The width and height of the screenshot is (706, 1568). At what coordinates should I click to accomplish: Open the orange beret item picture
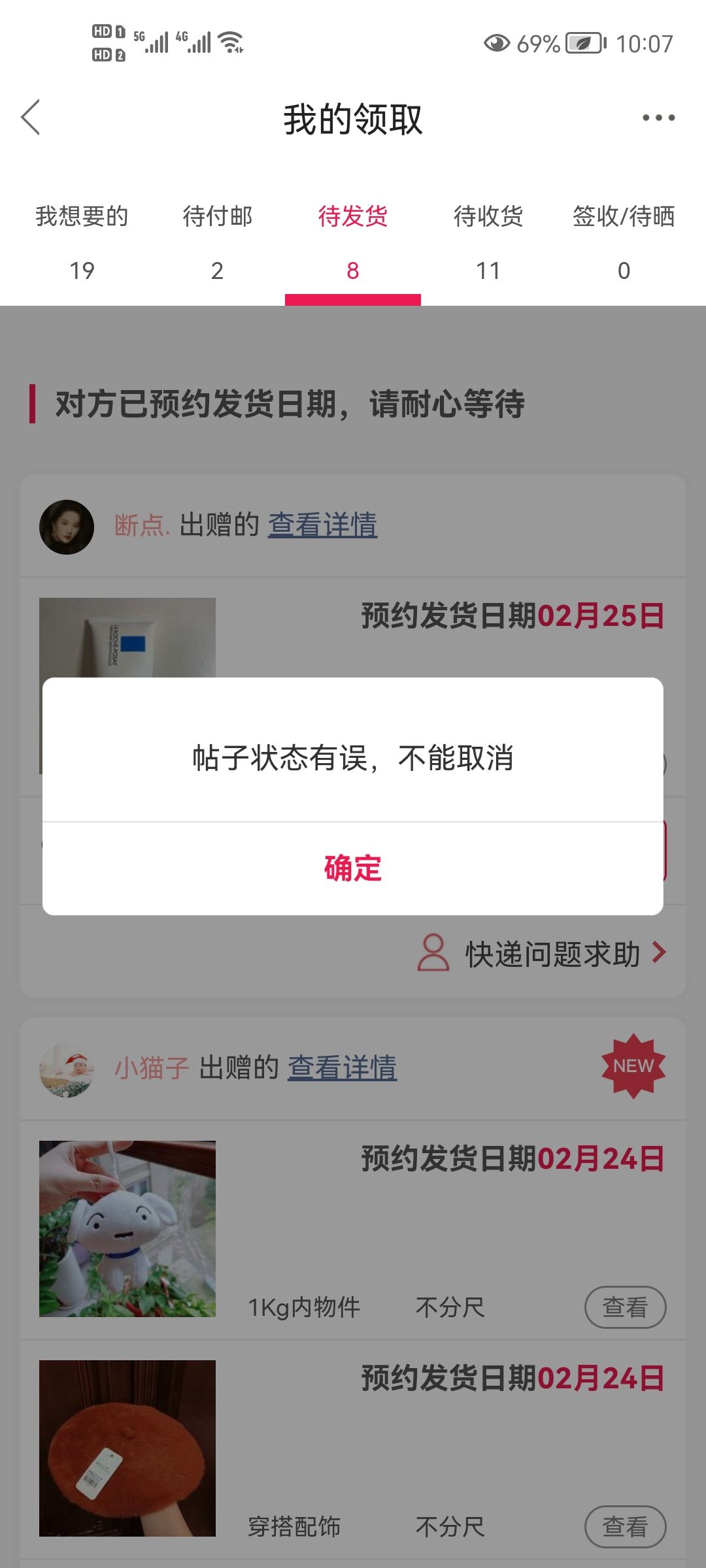pyautogui.click(x=127, y=1448)
